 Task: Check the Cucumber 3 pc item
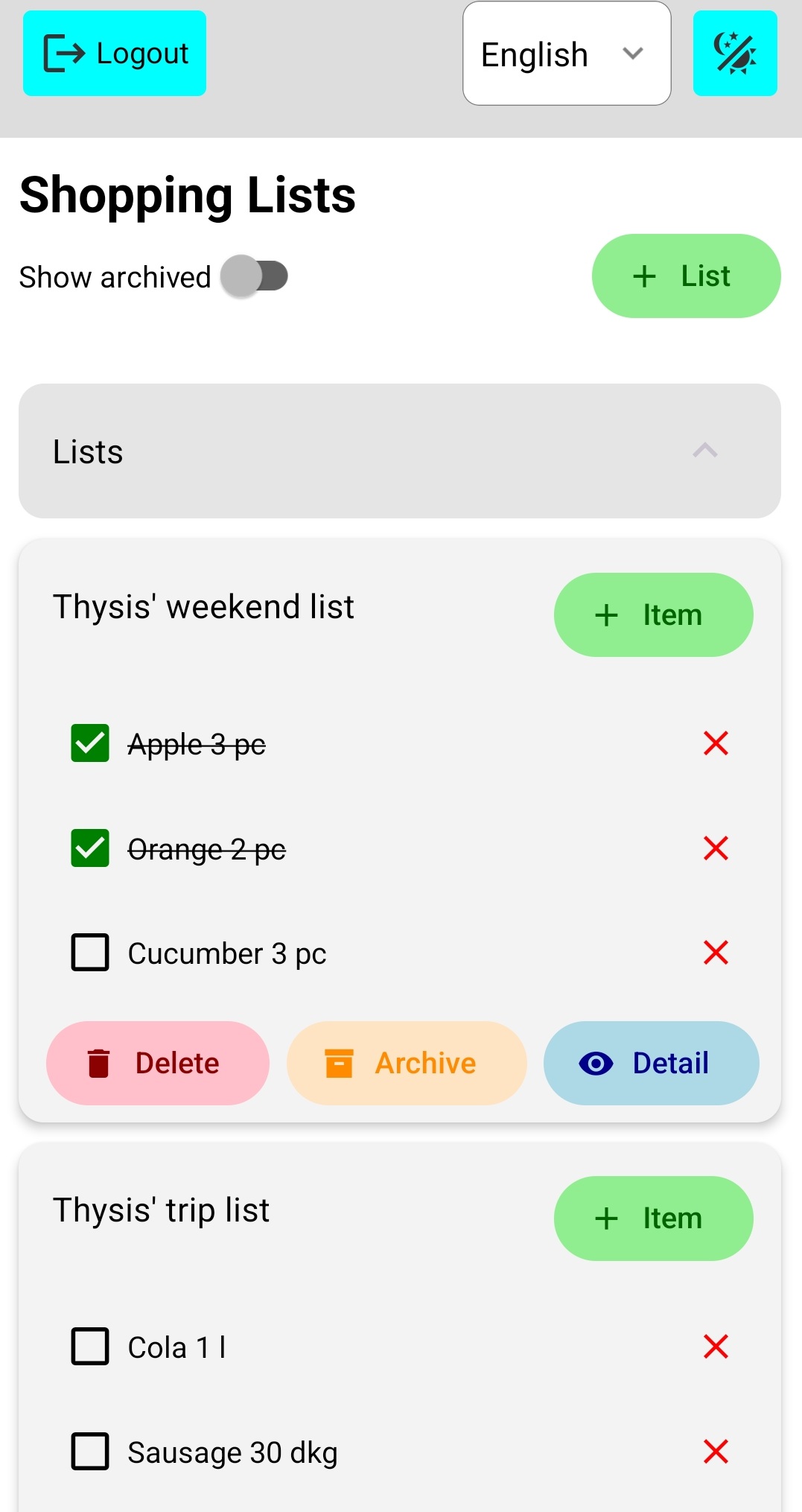click(x=89, y=953)
